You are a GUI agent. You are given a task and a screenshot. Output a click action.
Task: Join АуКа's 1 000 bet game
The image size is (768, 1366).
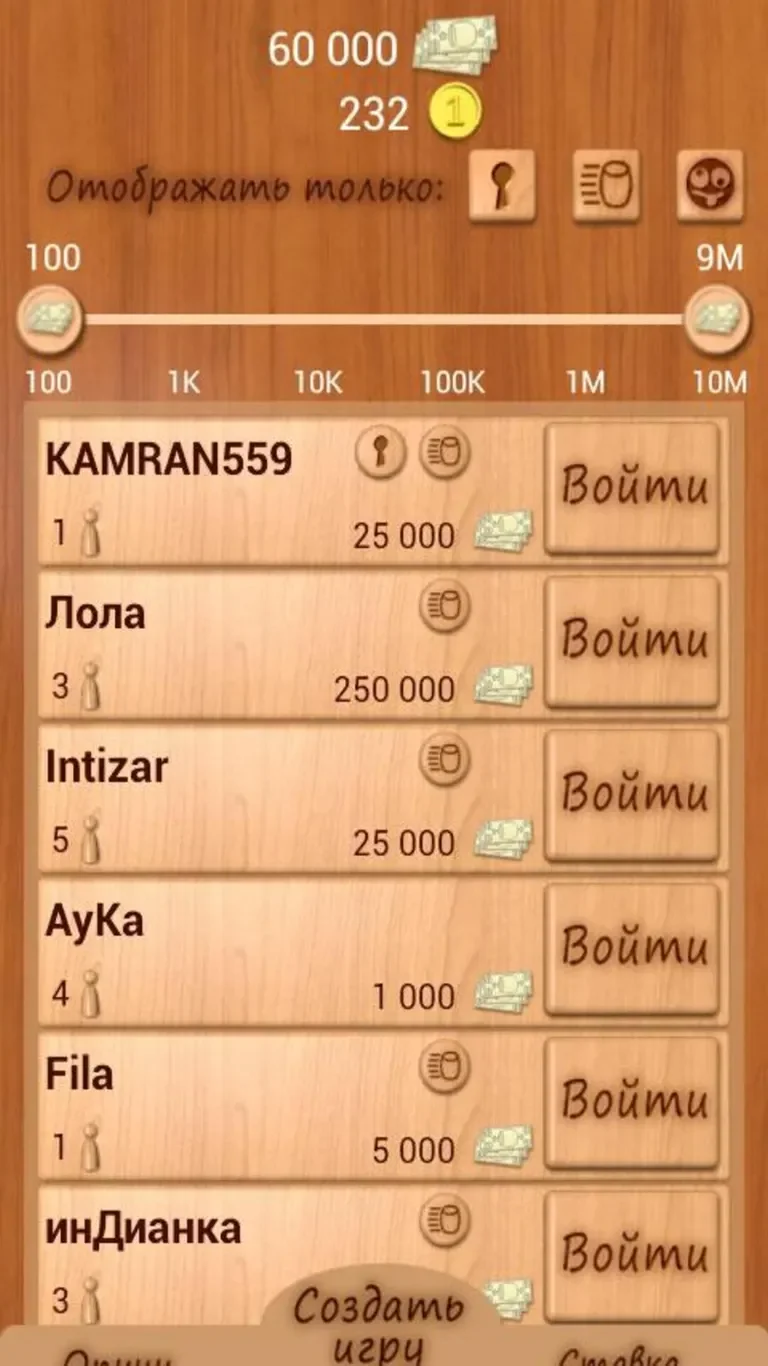(633, 950)
